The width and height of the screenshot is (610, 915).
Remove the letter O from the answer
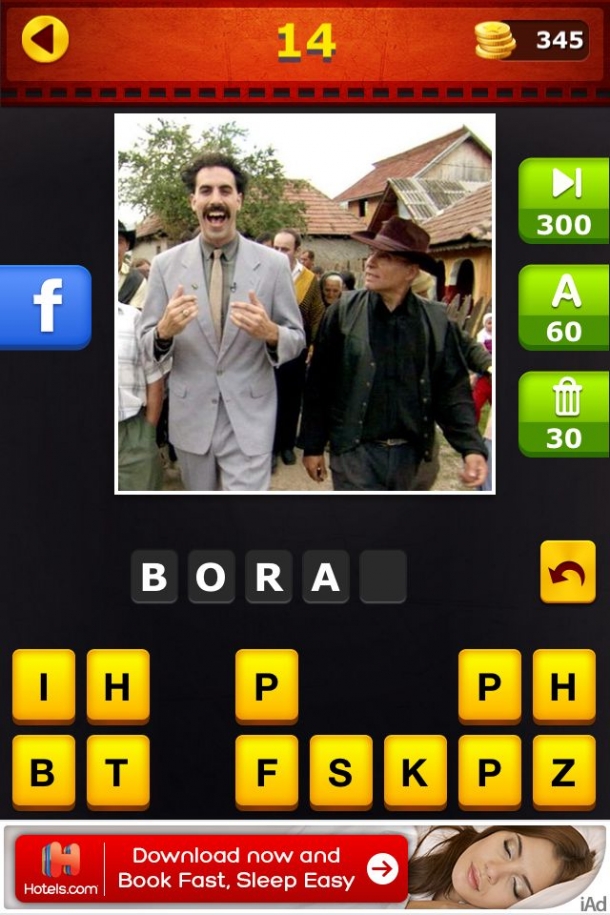point(211,577)
